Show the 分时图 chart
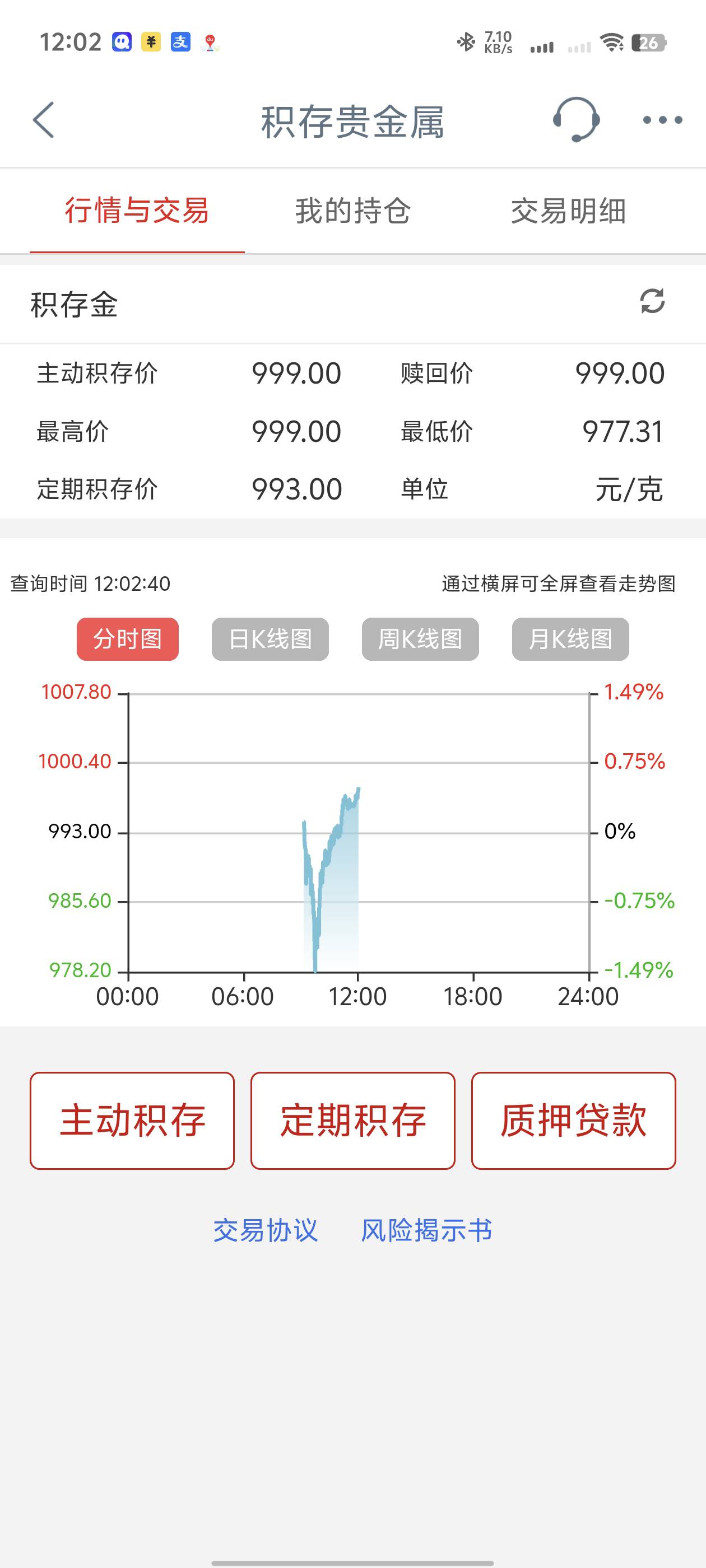The height and width of the screenshot is (1568, 706). [x=127, y=639]
